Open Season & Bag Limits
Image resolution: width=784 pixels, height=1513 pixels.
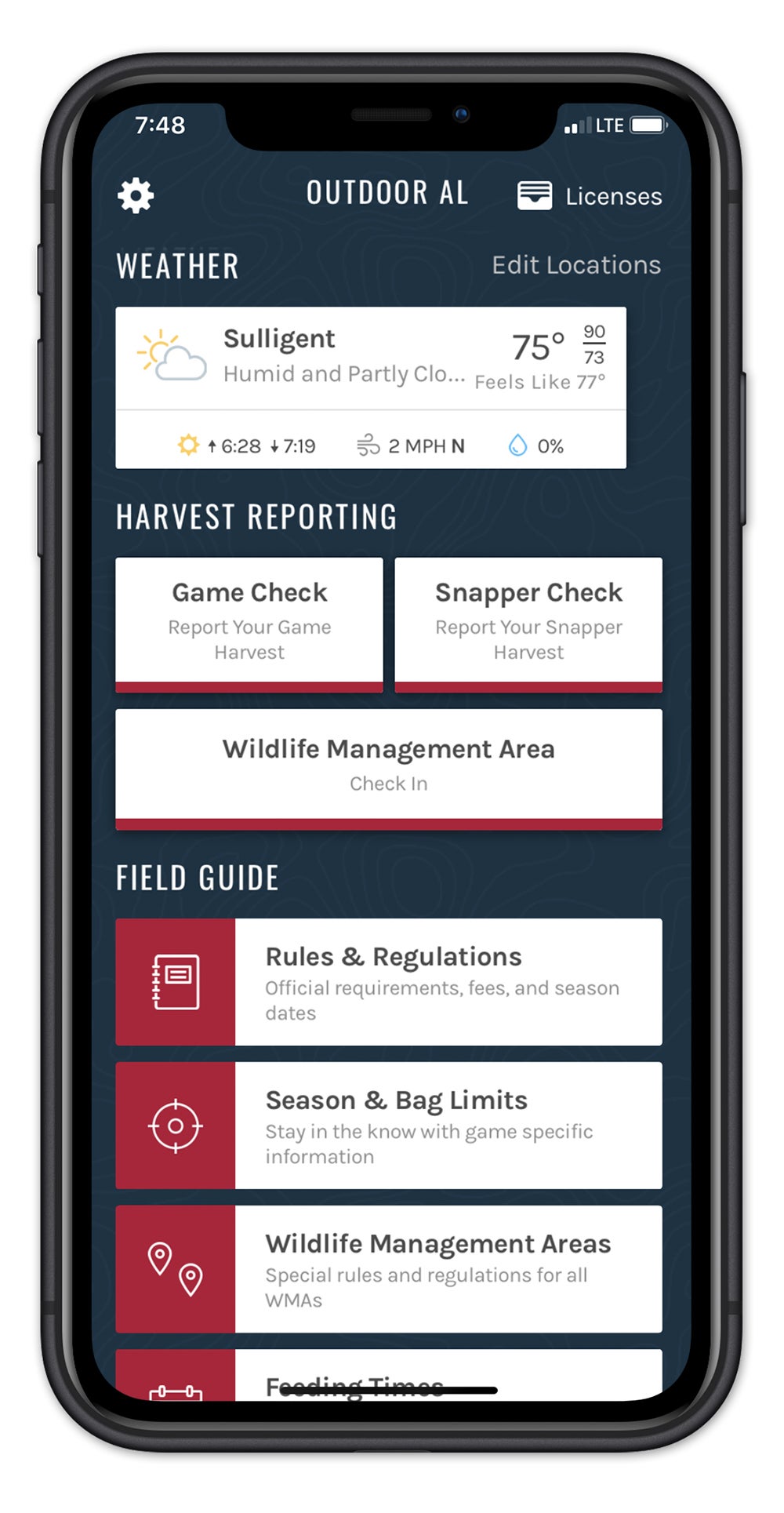pos(388,1125)
